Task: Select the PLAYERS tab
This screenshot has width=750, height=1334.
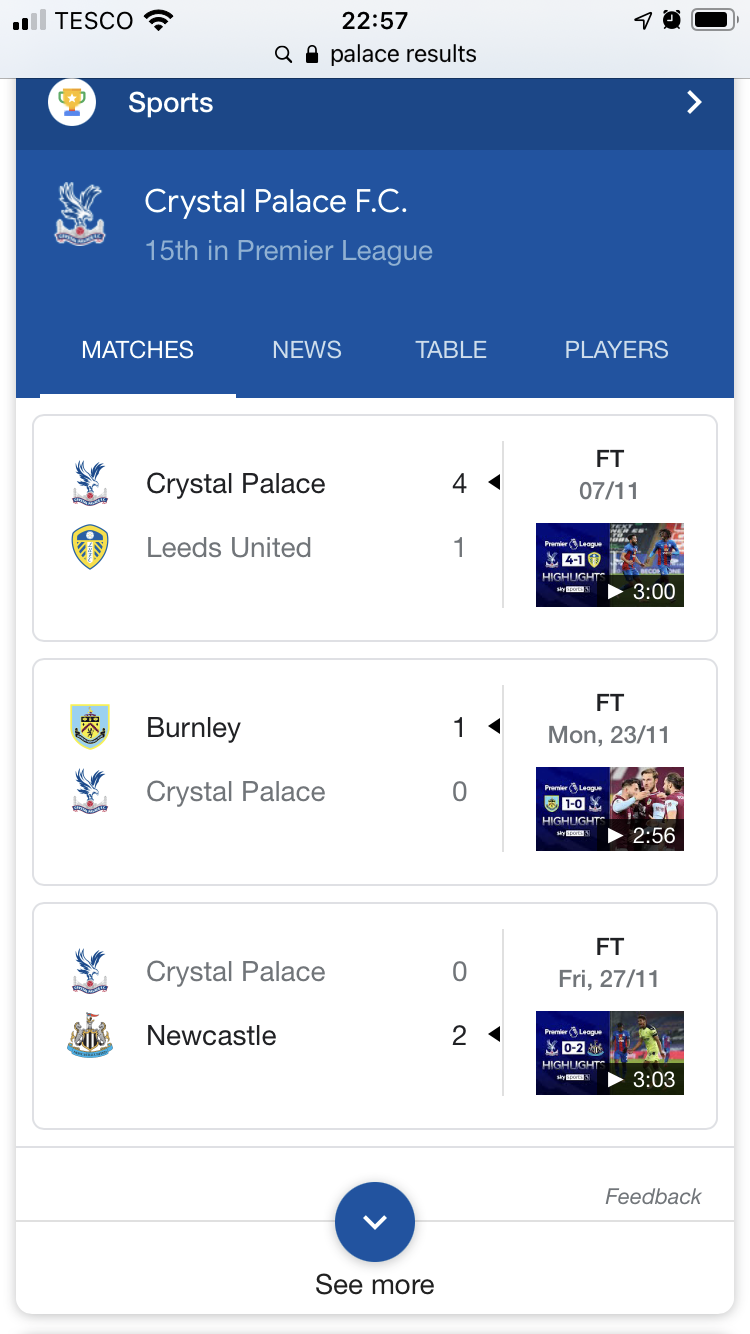Action: [x=617, y=350]
